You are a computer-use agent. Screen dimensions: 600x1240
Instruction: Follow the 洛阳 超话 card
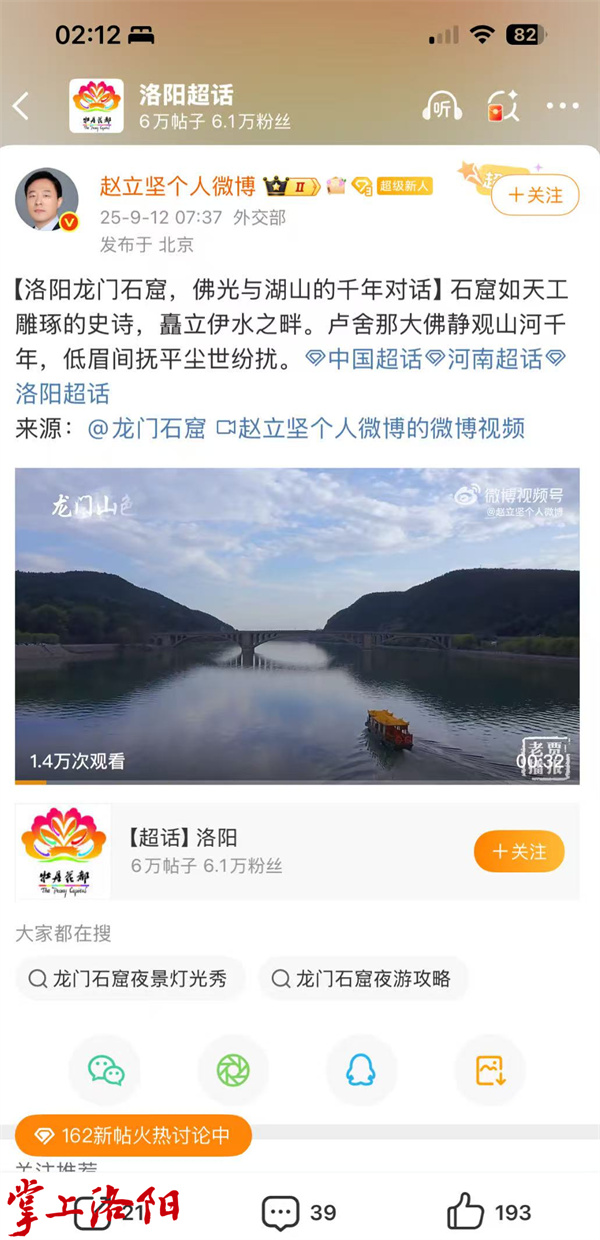519,852
